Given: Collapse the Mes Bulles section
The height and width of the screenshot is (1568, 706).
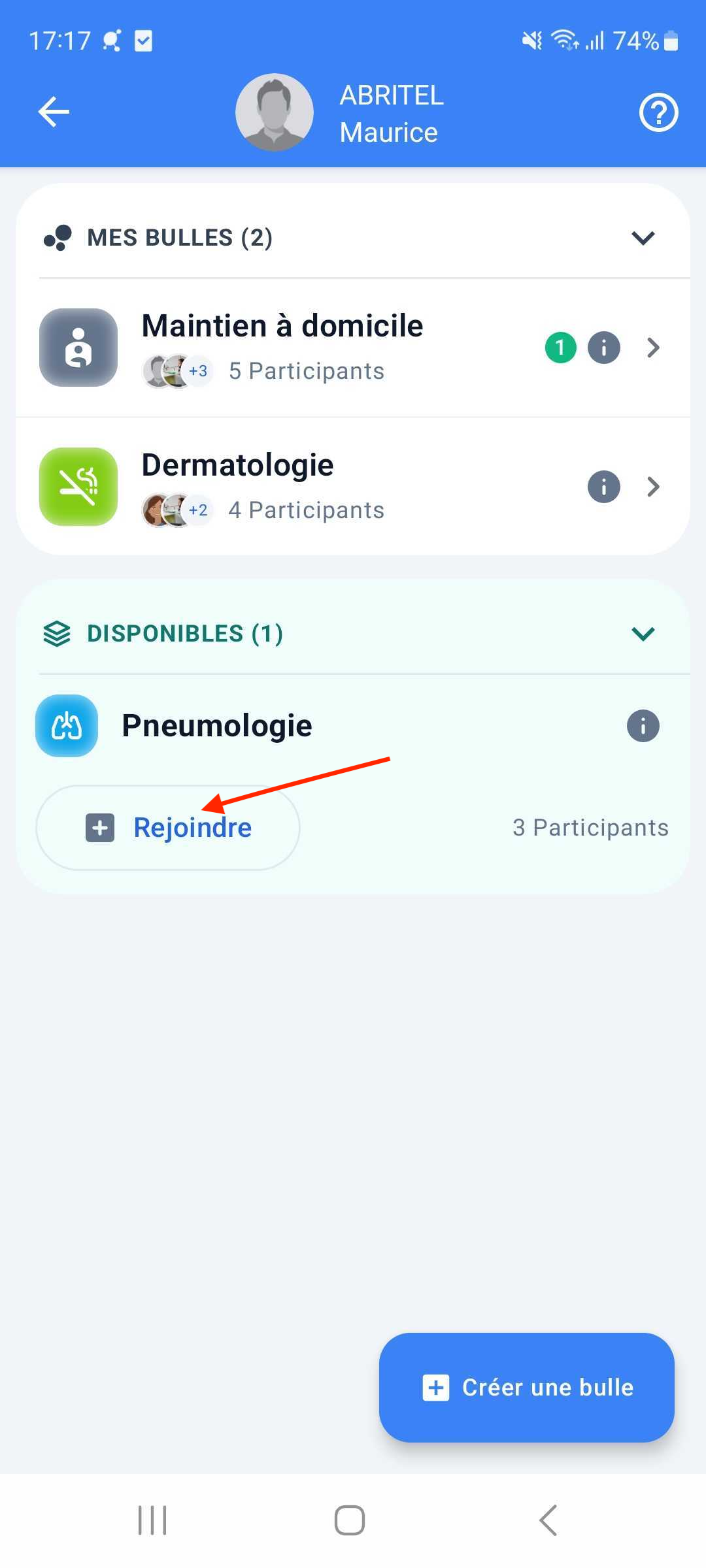Looking at the screenshot, I should point(643,238).
